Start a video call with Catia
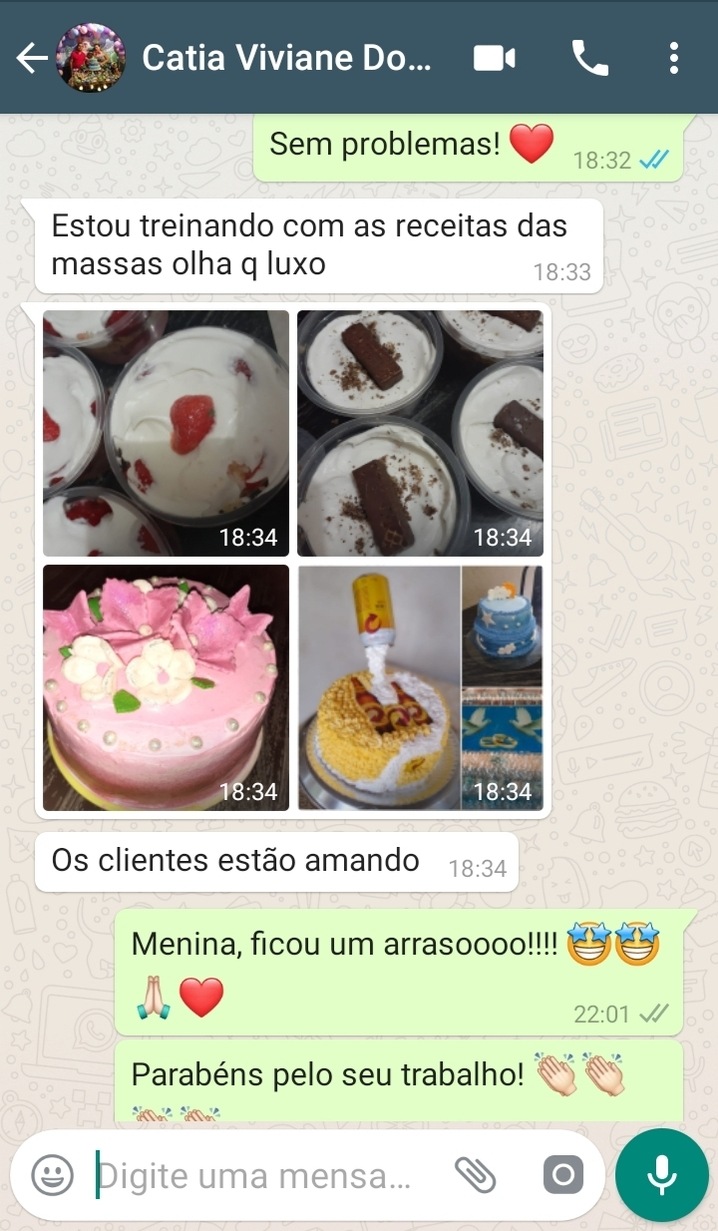The image size is (718, 1231). pos(494,59)
